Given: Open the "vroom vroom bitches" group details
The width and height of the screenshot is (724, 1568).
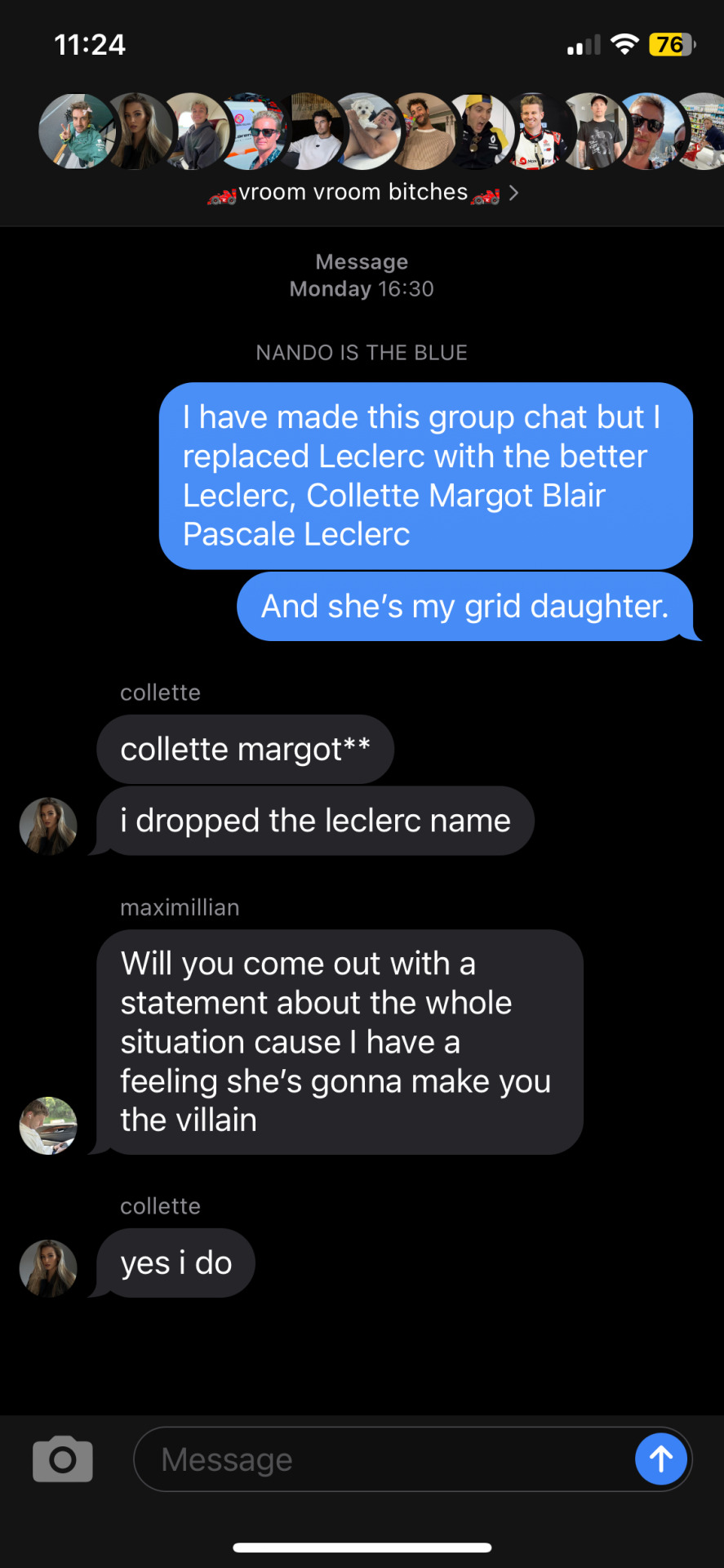Looking at the screenshot, I should pyautogui.click(x=362, y=193).
